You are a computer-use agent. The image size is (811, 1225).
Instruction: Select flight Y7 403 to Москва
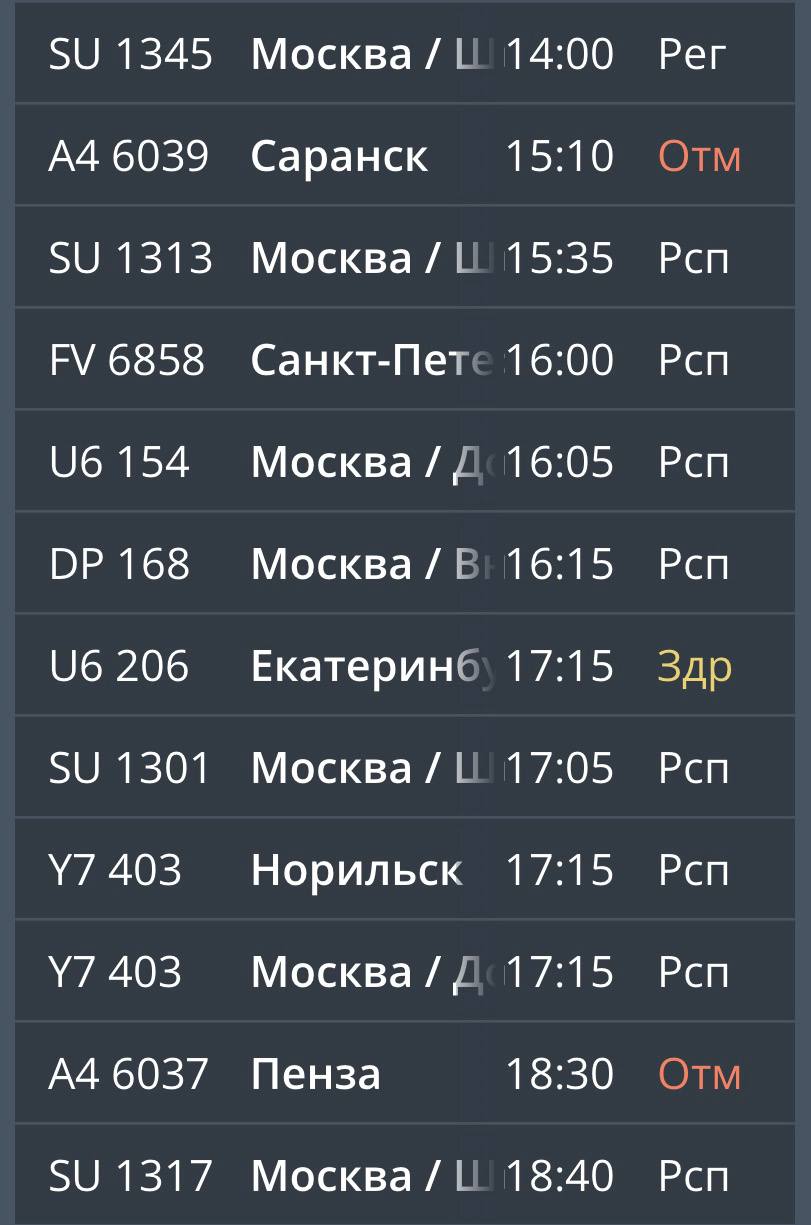point(405,972)
